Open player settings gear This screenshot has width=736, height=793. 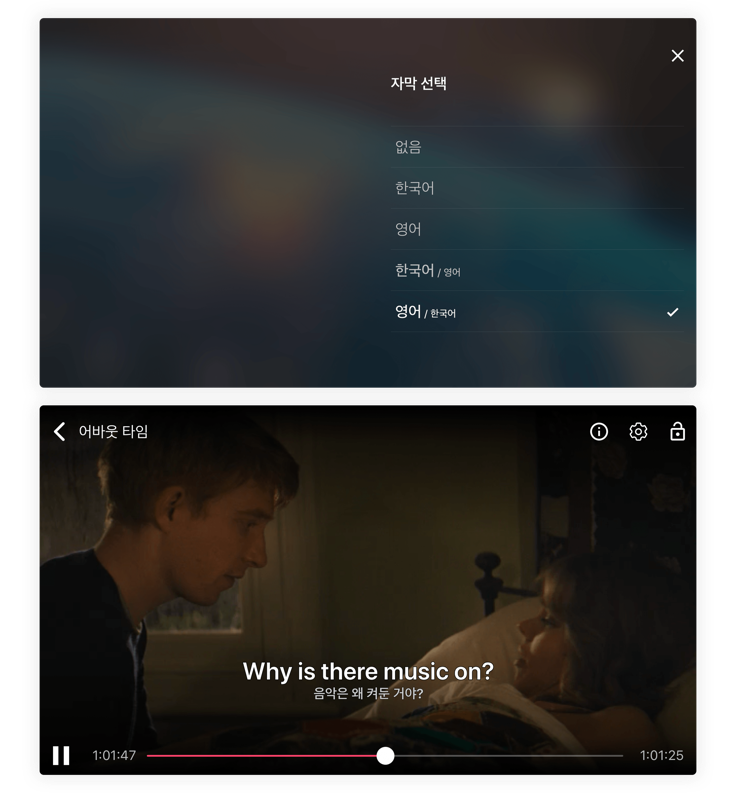tap(638, 431)
